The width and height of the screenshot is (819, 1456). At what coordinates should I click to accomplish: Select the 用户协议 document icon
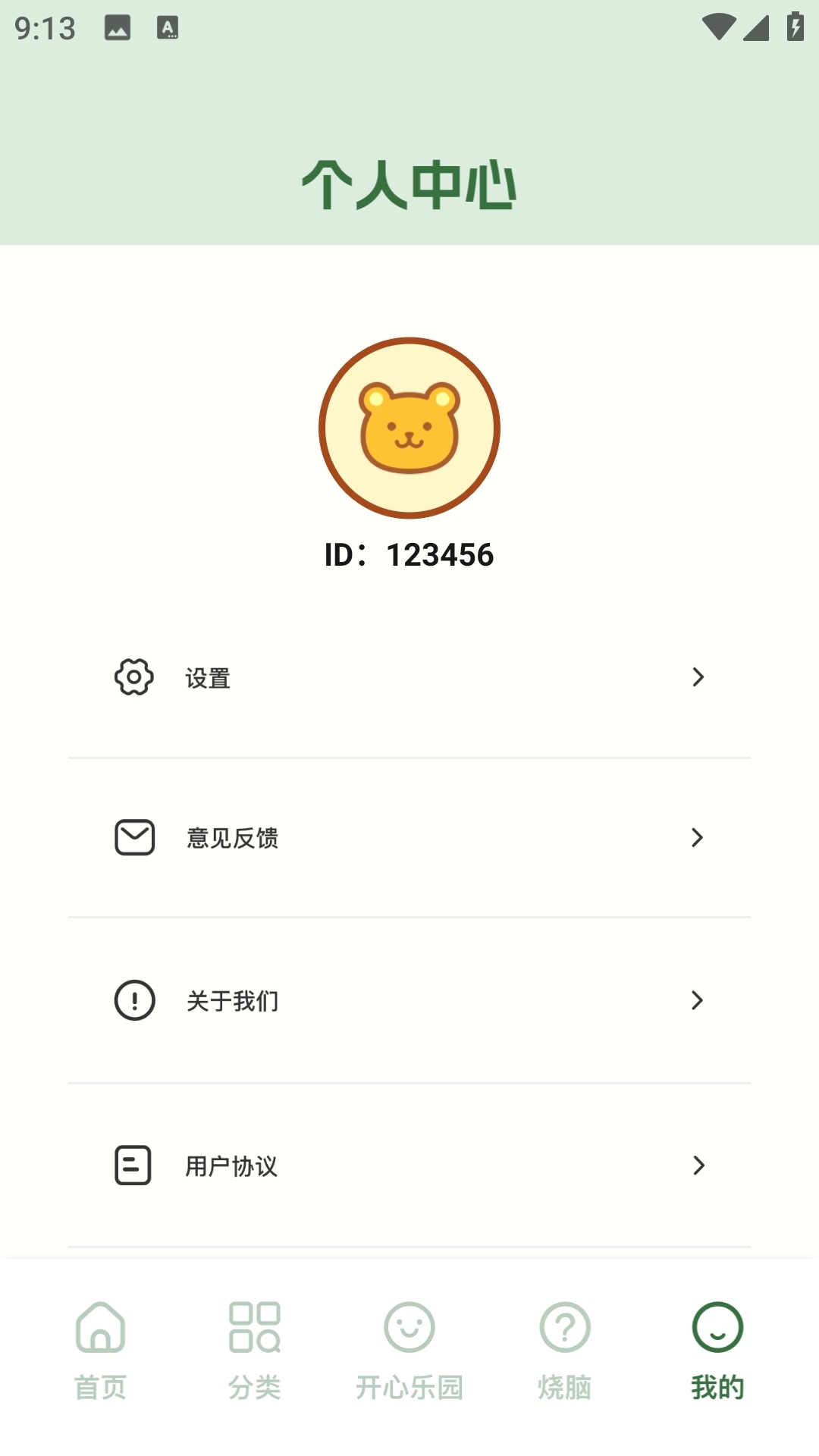click(x=134, y=1166)
